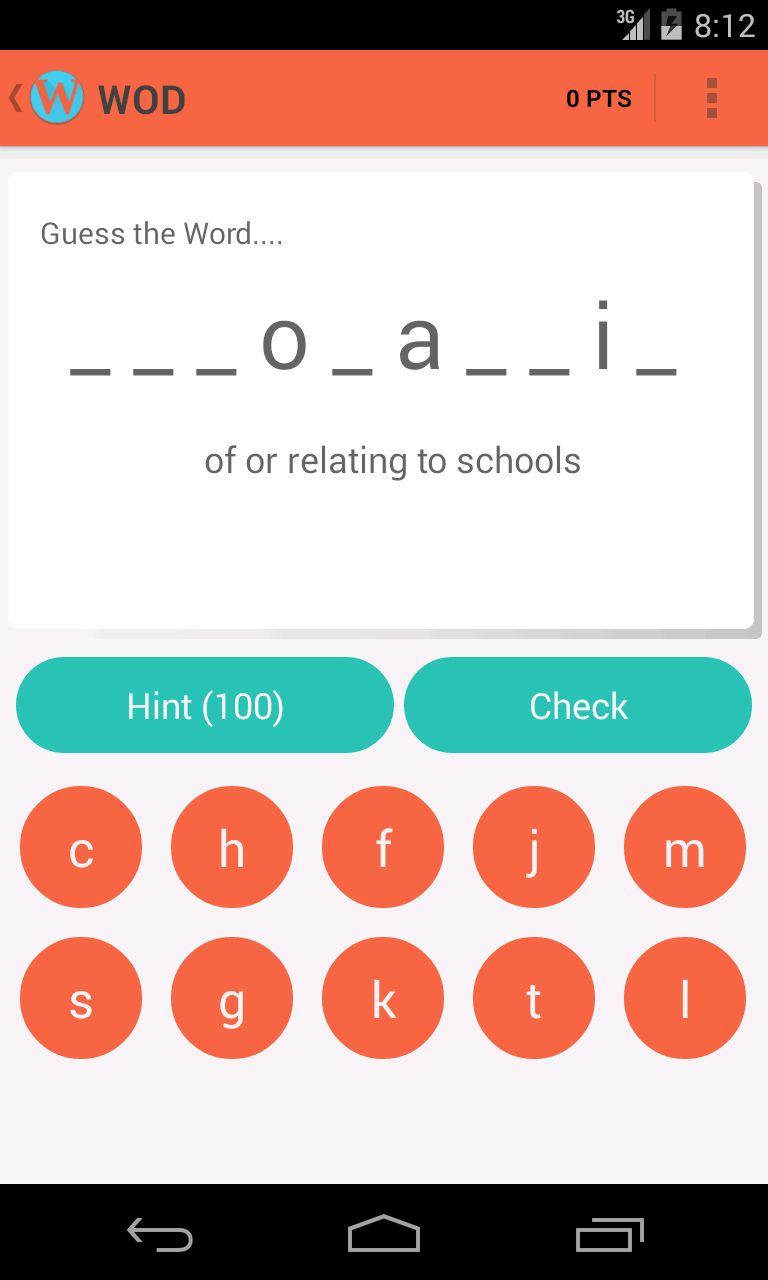Select the letter t
This screenshot has width=768, height=1280.
[534, 998]
